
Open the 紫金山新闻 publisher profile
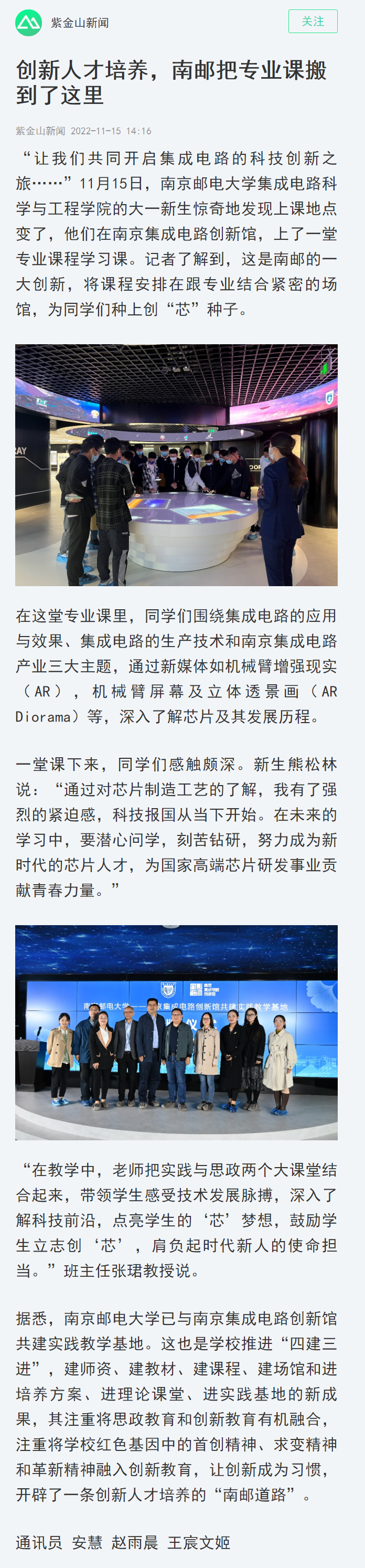coord(79,23)
